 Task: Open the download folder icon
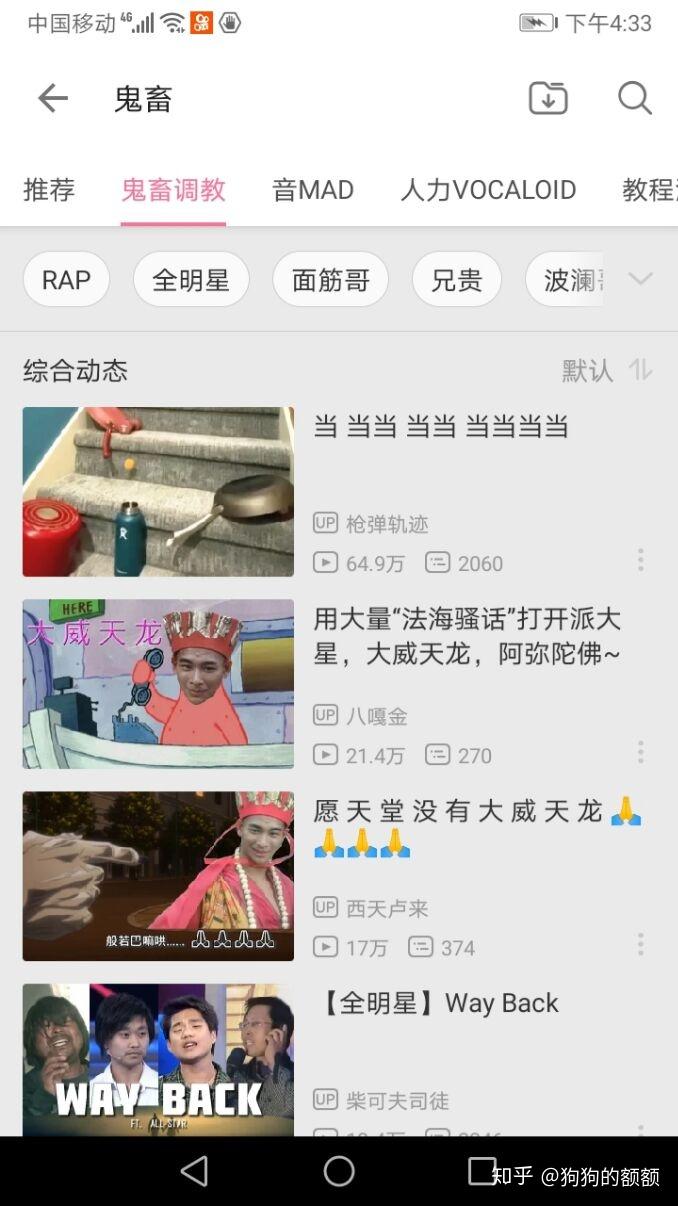tap(548, 98)
